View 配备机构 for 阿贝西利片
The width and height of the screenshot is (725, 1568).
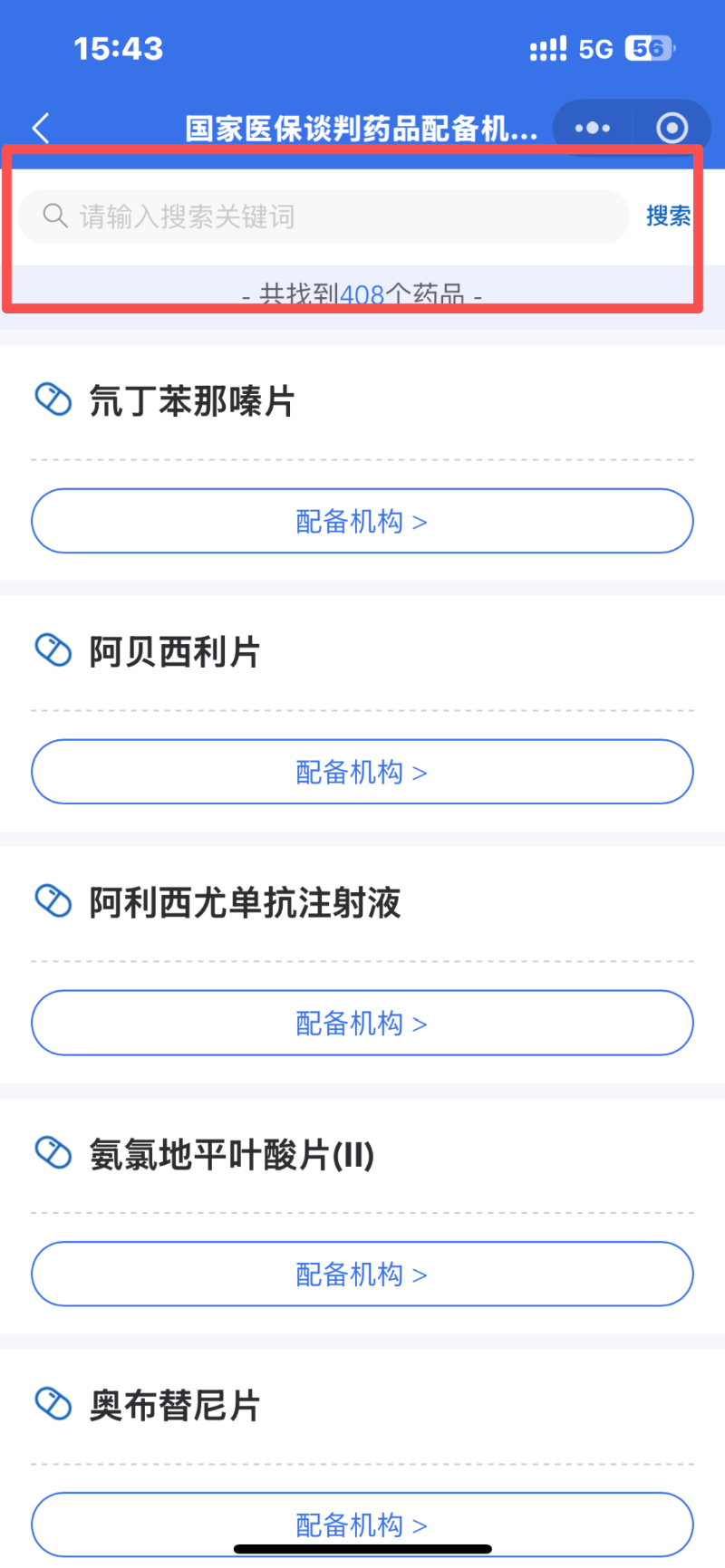362,773
